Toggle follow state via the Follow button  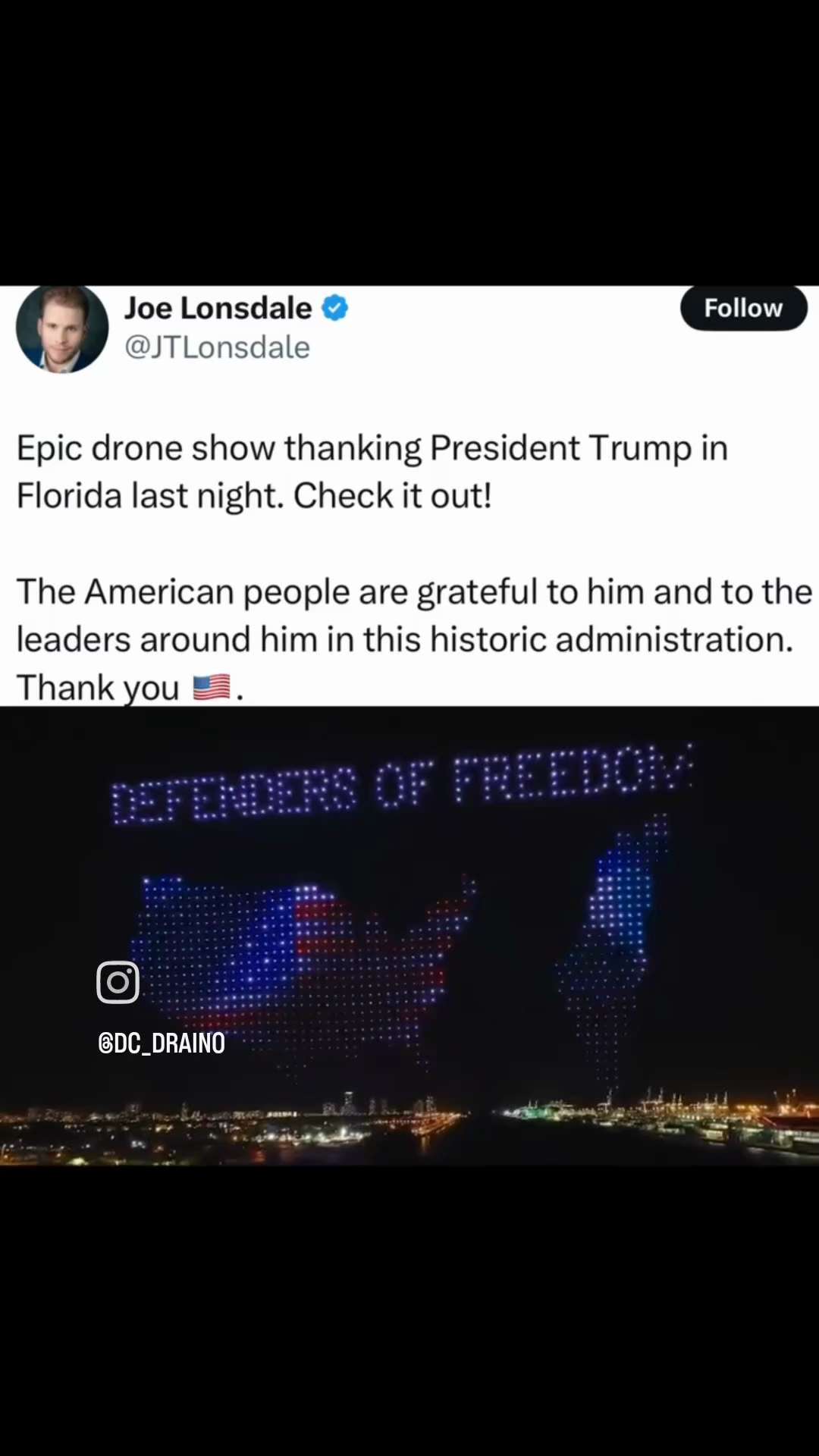[x=743, y=308]
